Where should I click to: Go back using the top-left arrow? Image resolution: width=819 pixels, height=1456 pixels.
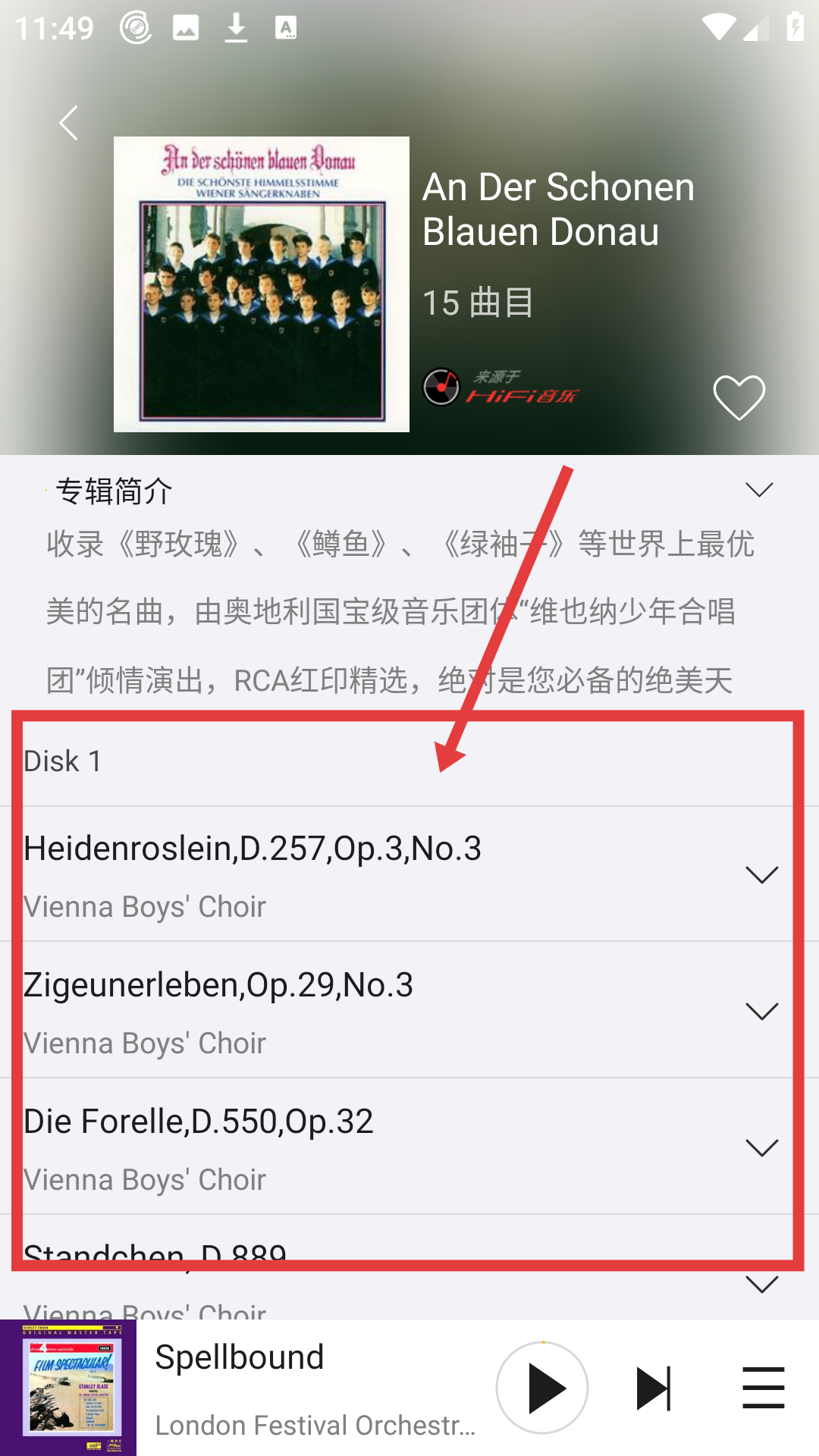click(x=68, y=123)
